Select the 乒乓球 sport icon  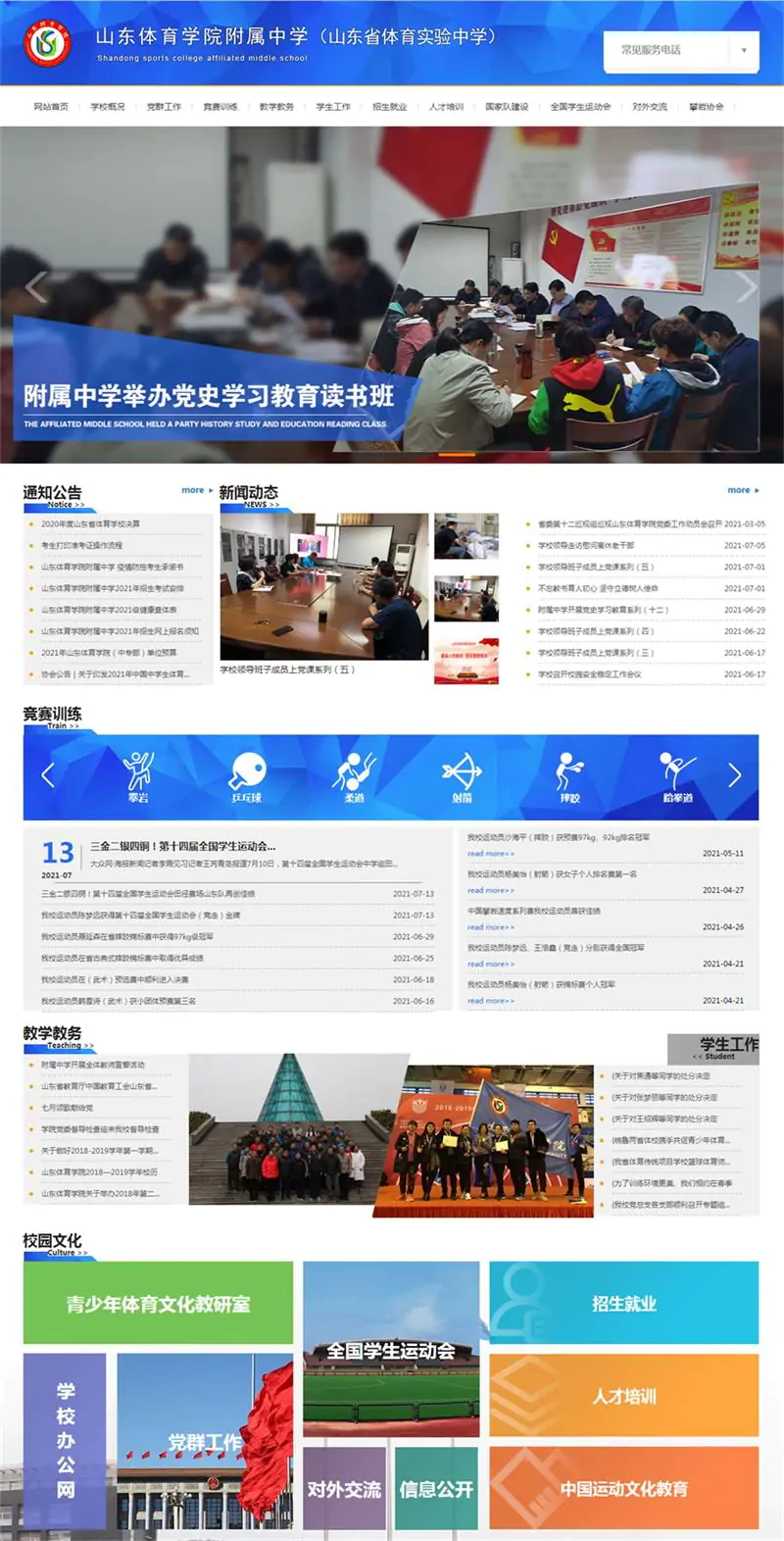[x=247, y=777]
